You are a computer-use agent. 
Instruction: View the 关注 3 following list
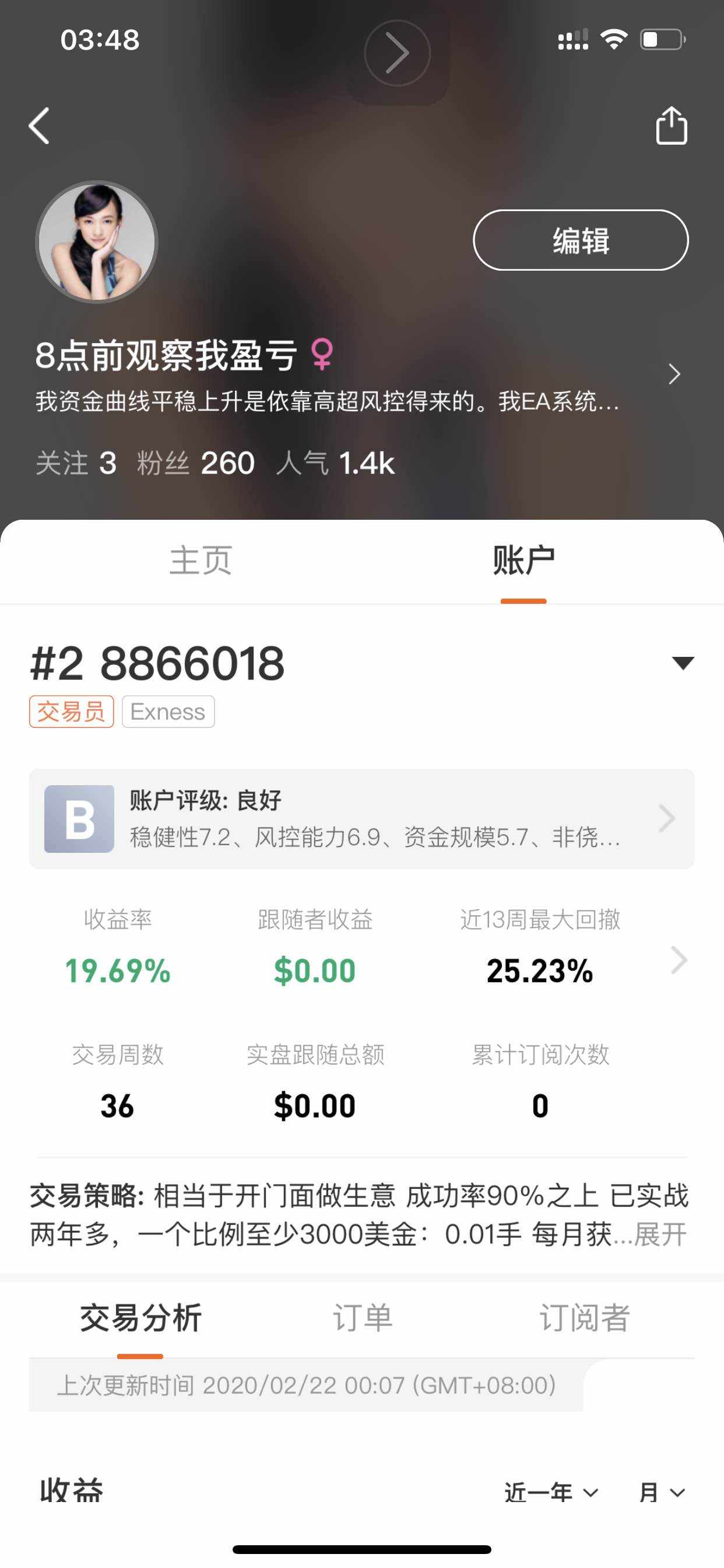coord(76,463)
